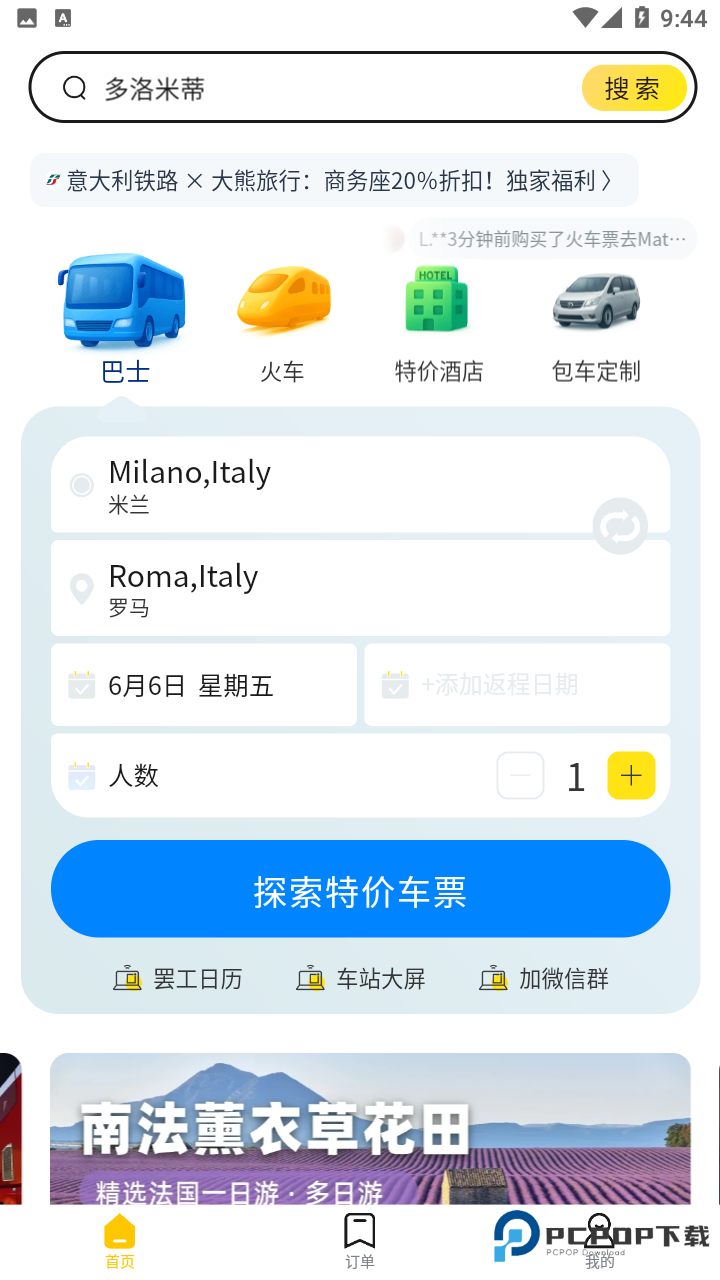
Task: Open the 罢工日历 strike calendar
Action: coord(177,978)
